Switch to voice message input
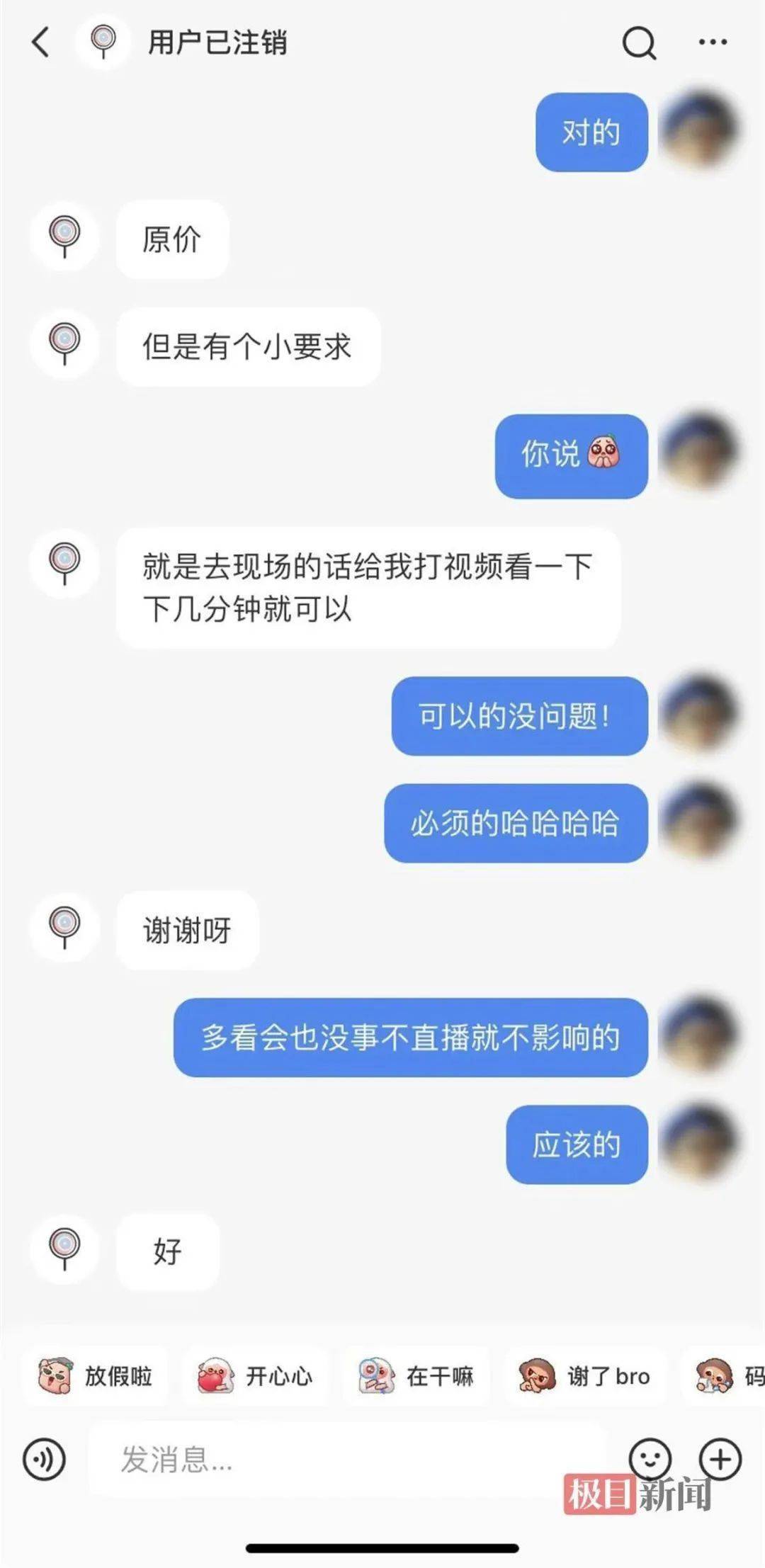Image resolution: width=765 pixels, height=1568 pixels. [x=44, y=1460]
